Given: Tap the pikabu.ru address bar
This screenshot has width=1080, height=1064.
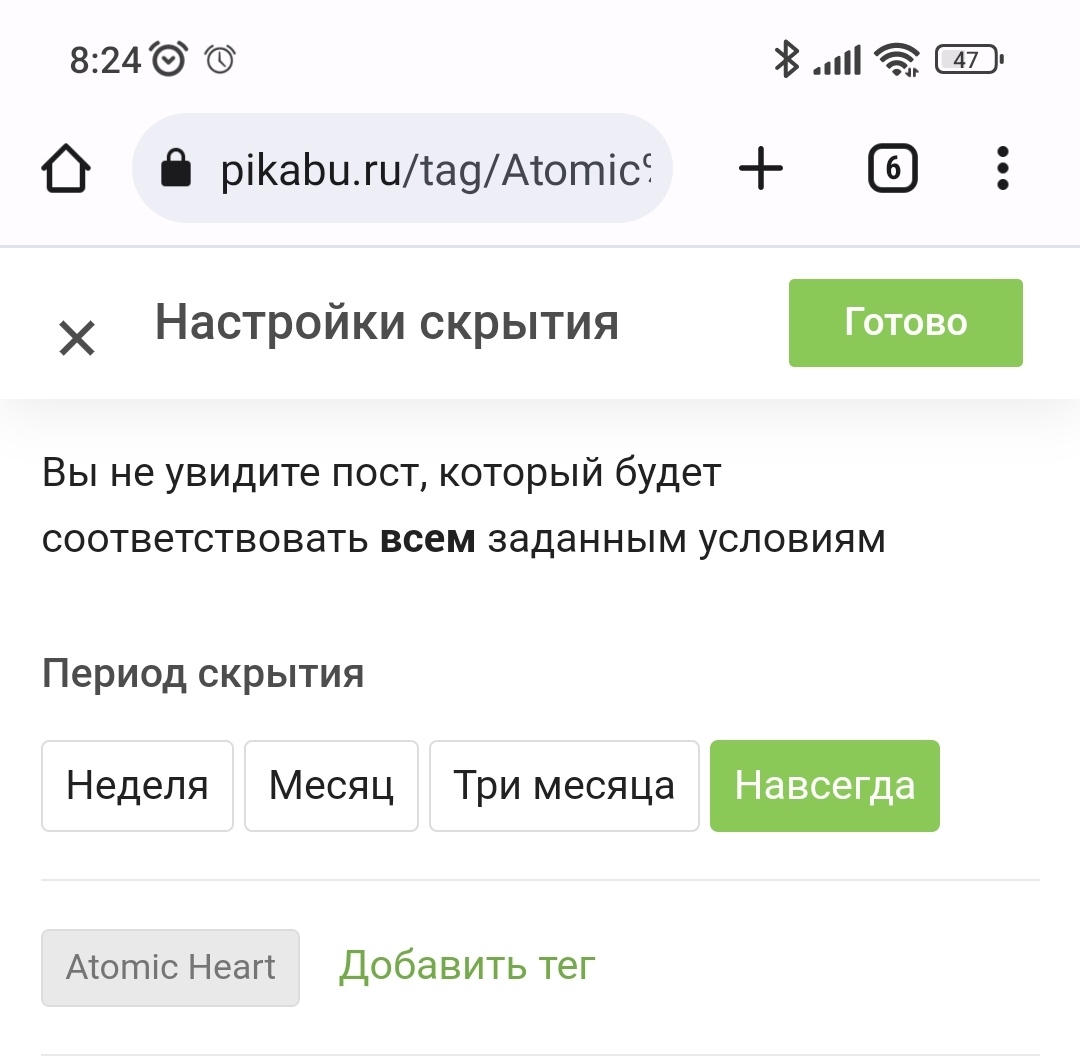Looking at the screenshot, I should 420,169.
